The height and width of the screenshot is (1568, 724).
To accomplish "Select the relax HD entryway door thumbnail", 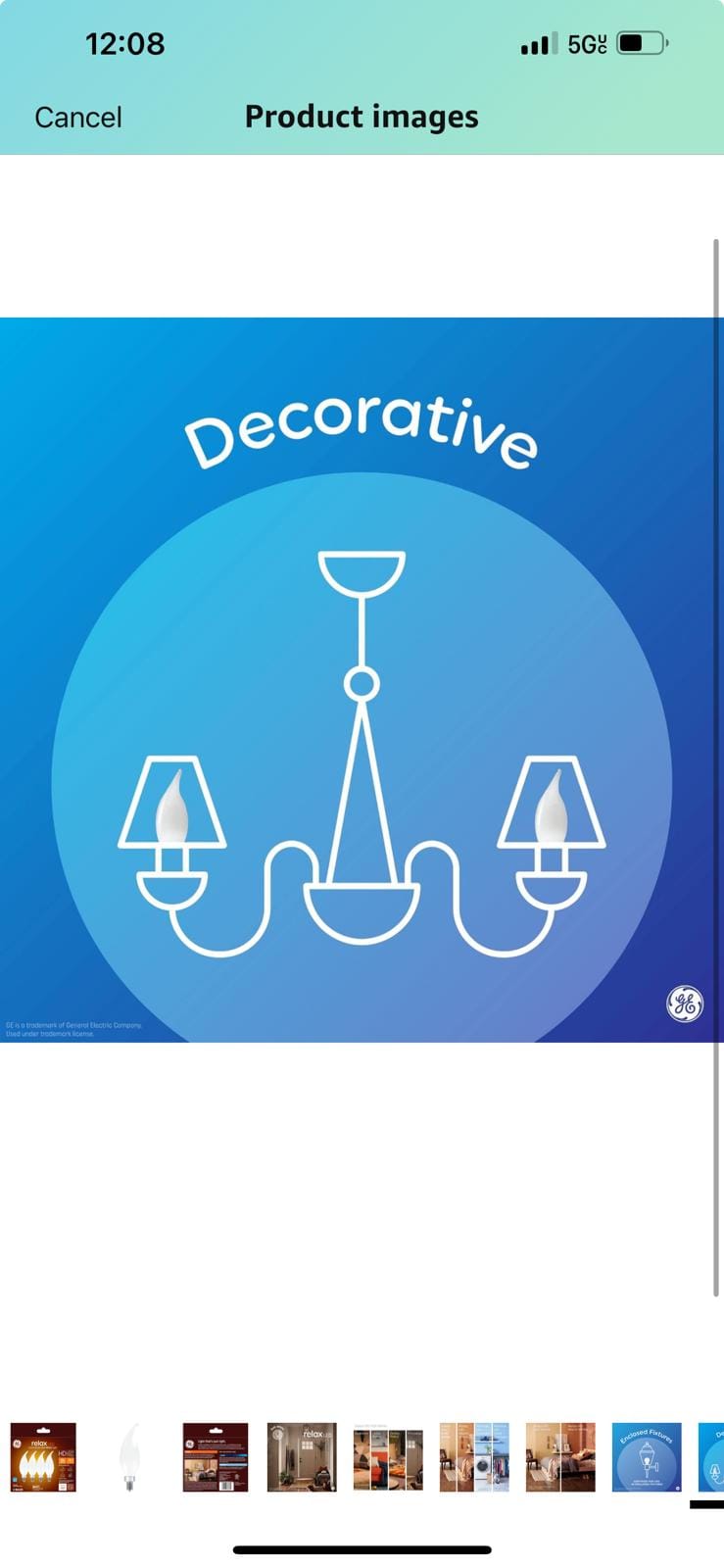I will [302, 1457].
